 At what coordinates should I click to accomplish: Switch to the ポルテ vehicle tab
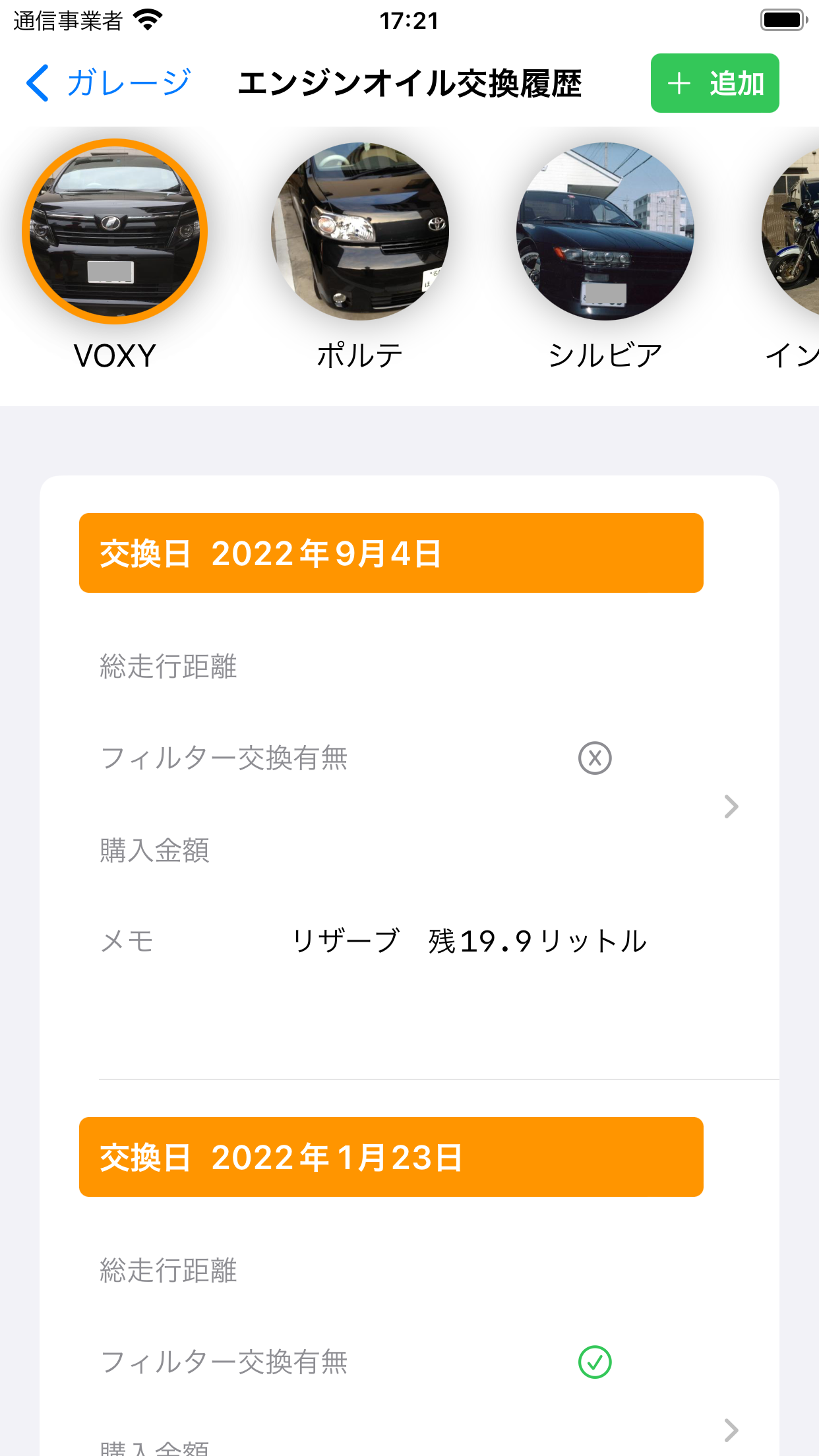pos(359,231)
